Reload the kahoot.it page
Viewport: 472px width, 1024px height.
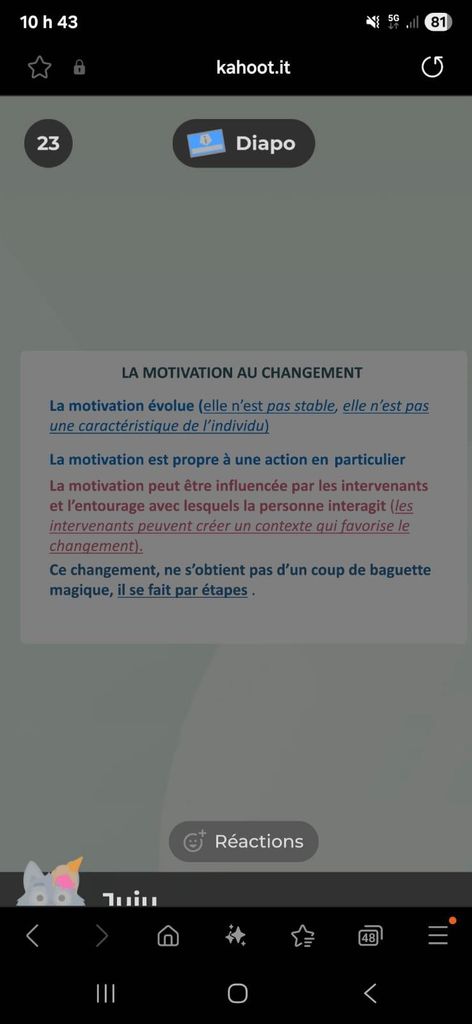(432, 67)
